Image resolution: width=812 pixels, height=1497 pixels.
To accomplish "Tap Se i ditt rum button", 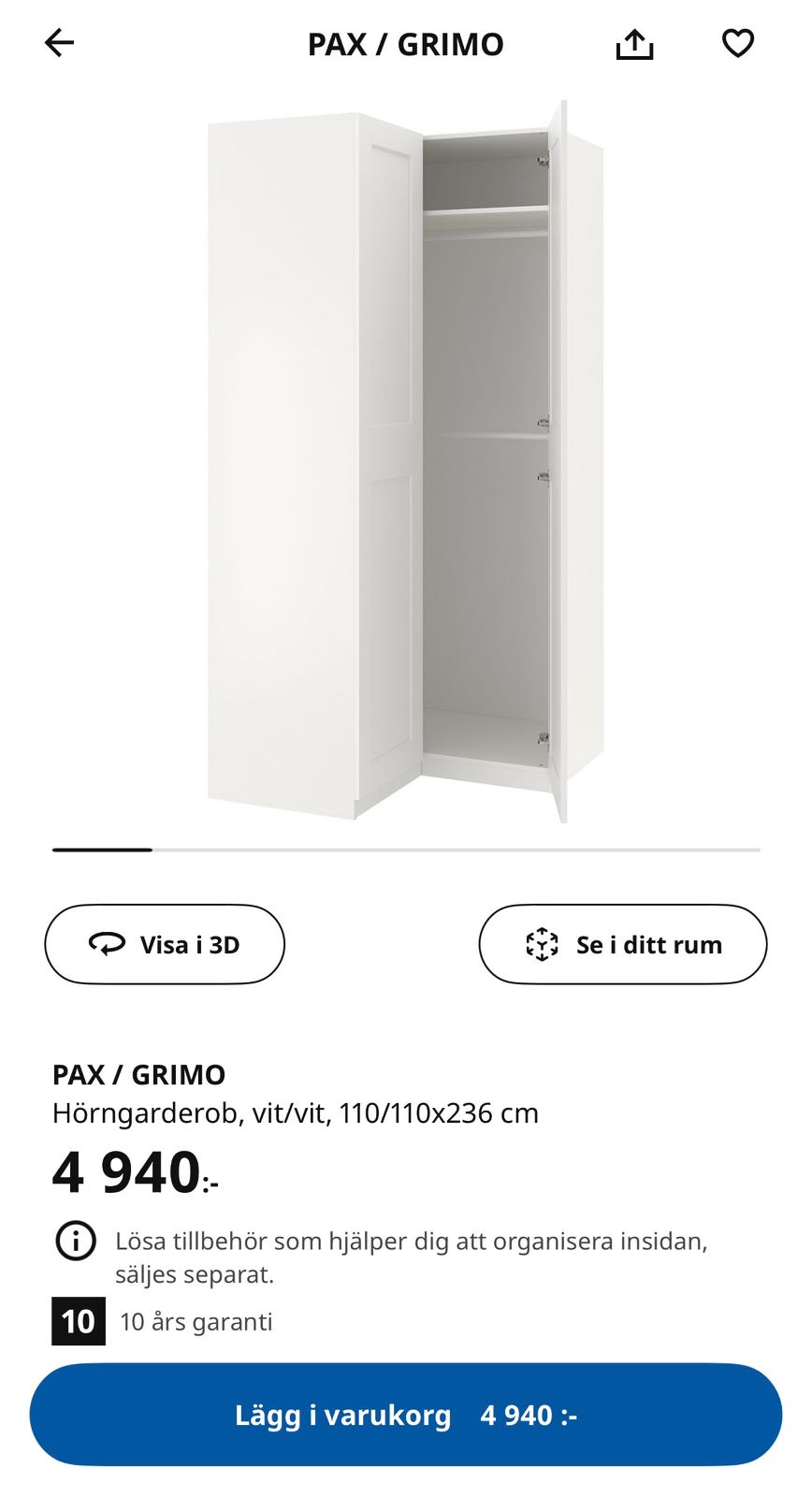I will (x=623, y=944).
